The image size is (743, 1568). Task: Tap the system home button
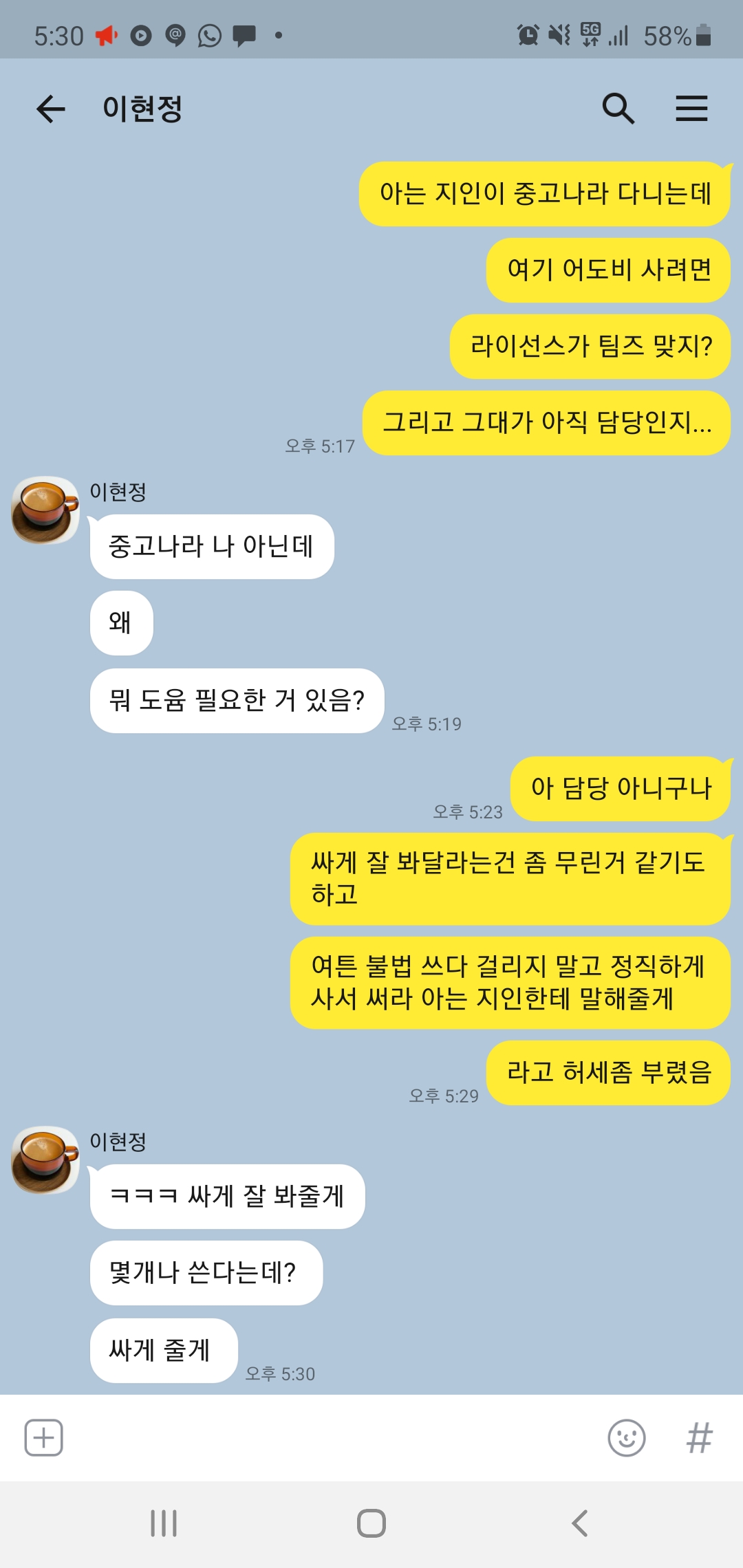[x=371, y=1523]
